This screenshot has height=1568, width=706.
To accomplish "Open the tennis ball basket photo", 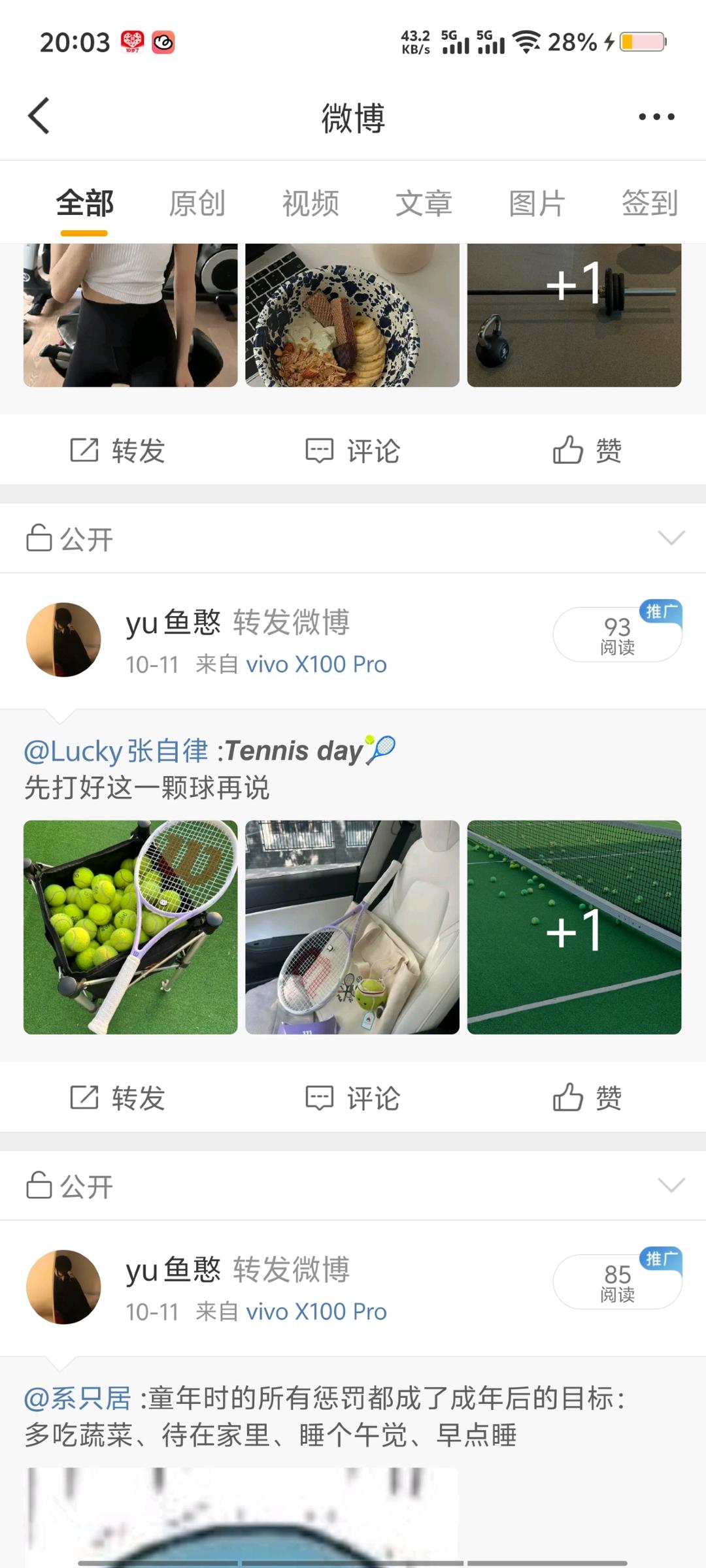I will [131, 927].
